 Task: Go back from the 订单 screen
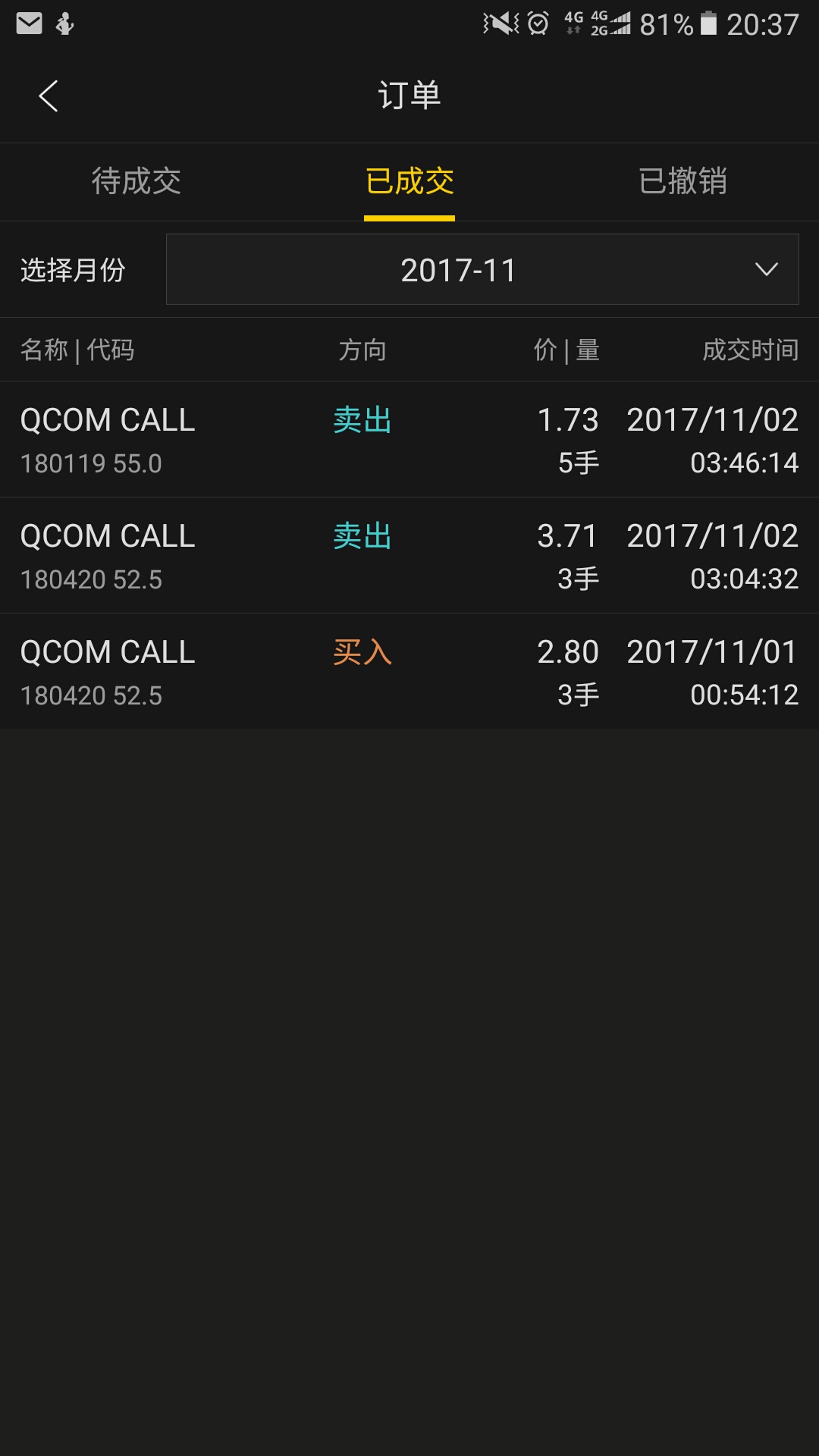coord(49,96)
